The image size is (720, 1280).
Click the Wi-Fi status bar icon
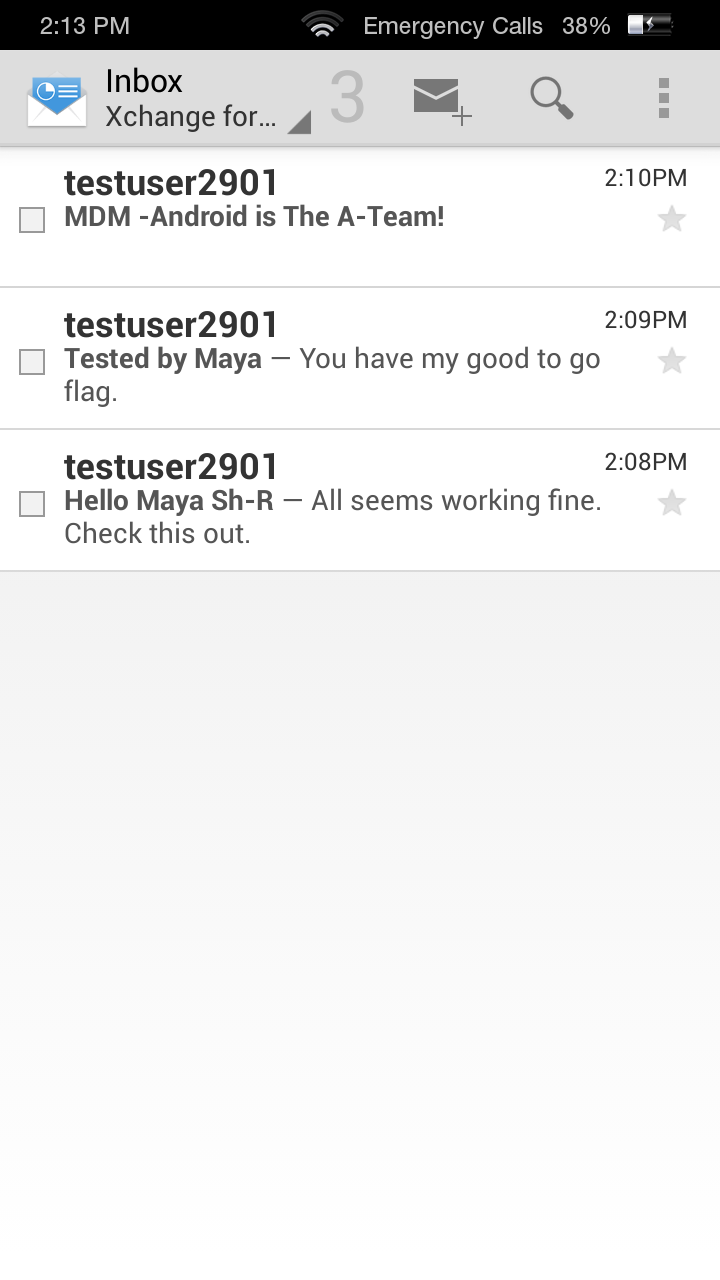coord(322,24)
